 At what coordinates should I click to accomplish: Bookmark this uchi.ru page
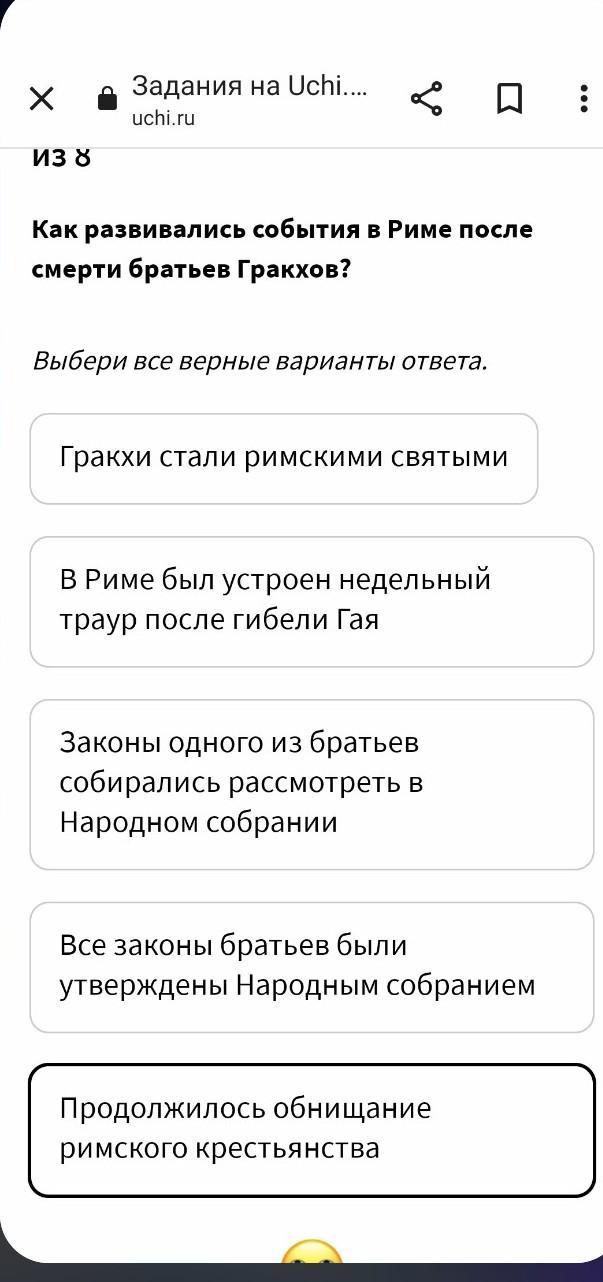(x=509, y=99)
